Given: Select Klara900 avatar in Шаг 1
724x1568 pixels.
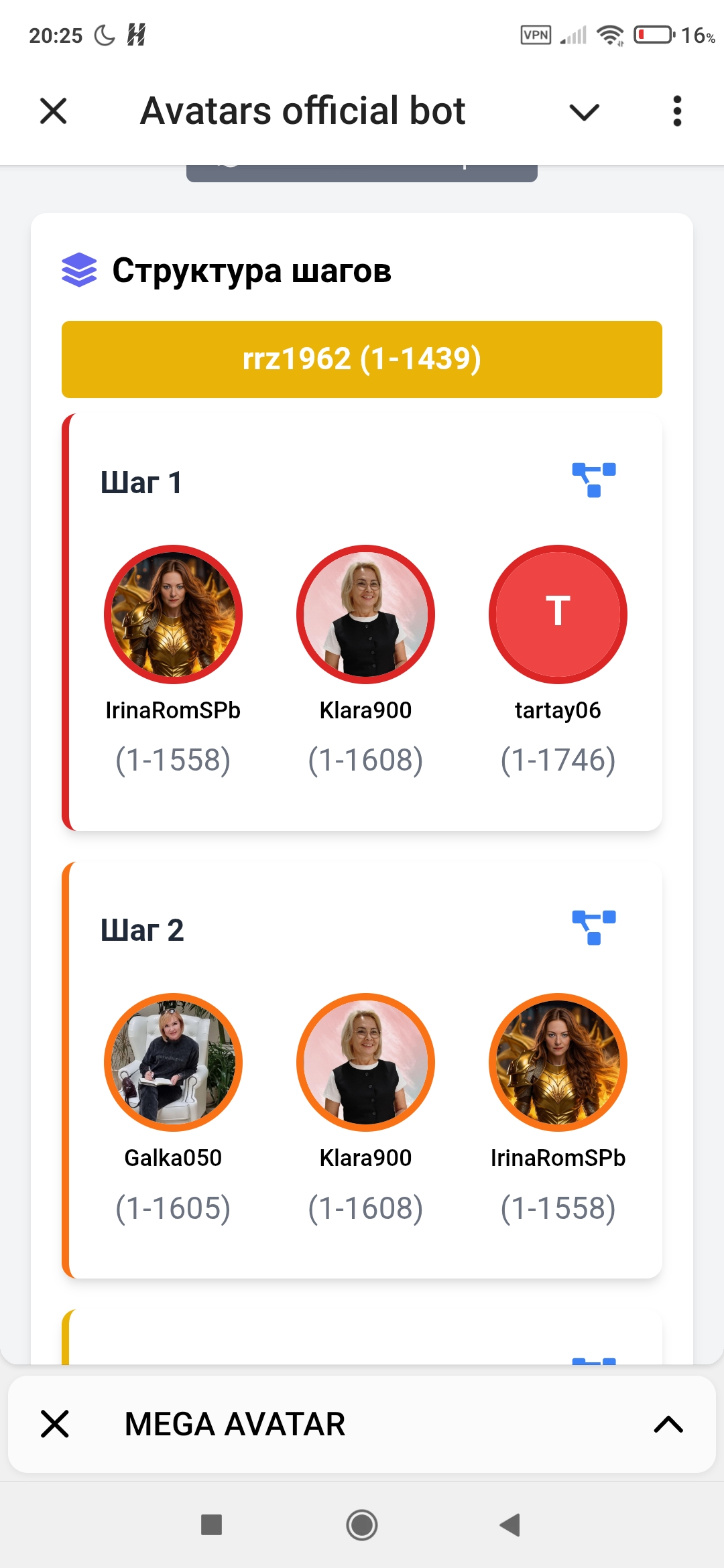Looking at the screenshot, I should coord(365,614).
